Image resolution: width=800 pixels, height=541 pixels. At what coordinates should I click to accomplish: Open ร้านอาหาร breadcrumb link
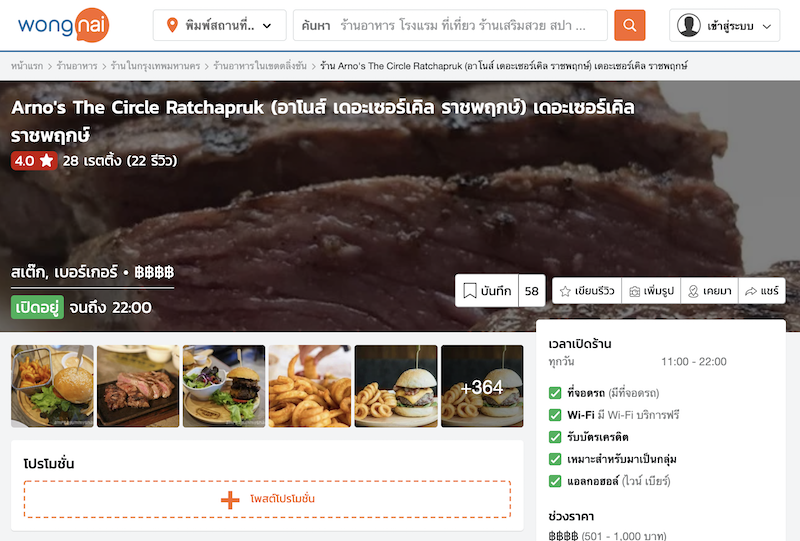tap(77, 66)
